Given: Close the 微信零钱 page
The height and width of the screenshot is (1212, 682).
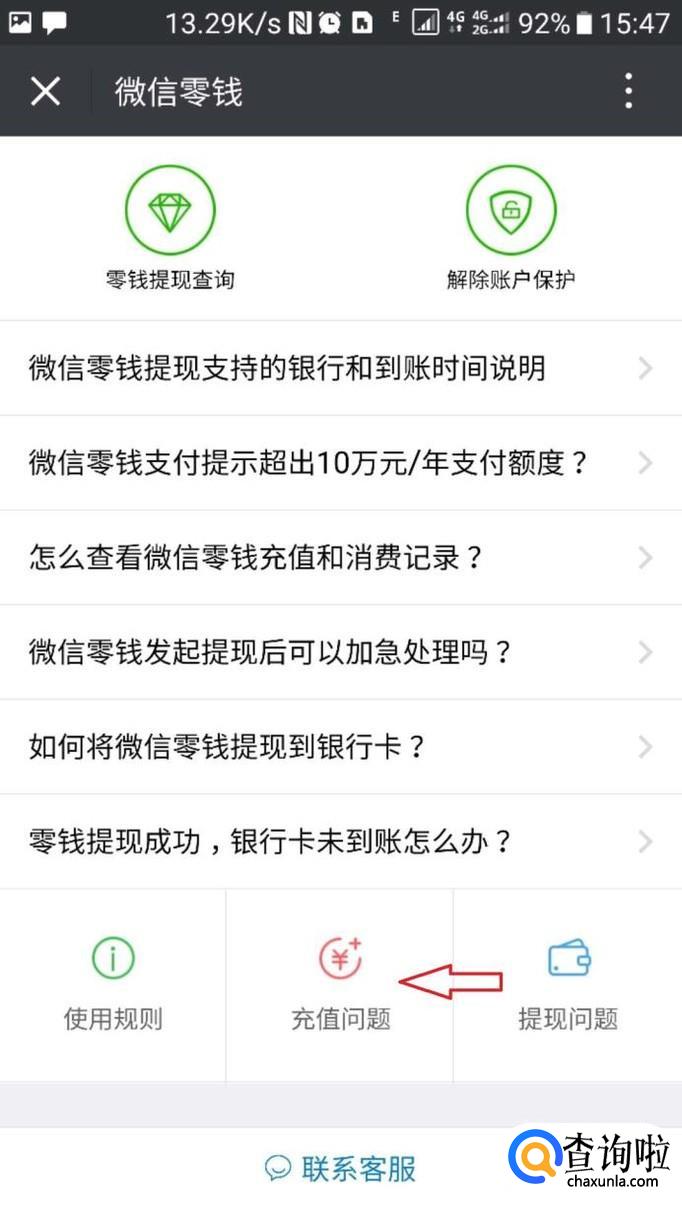Looking at the screenshot, I should tap(45, 92).
